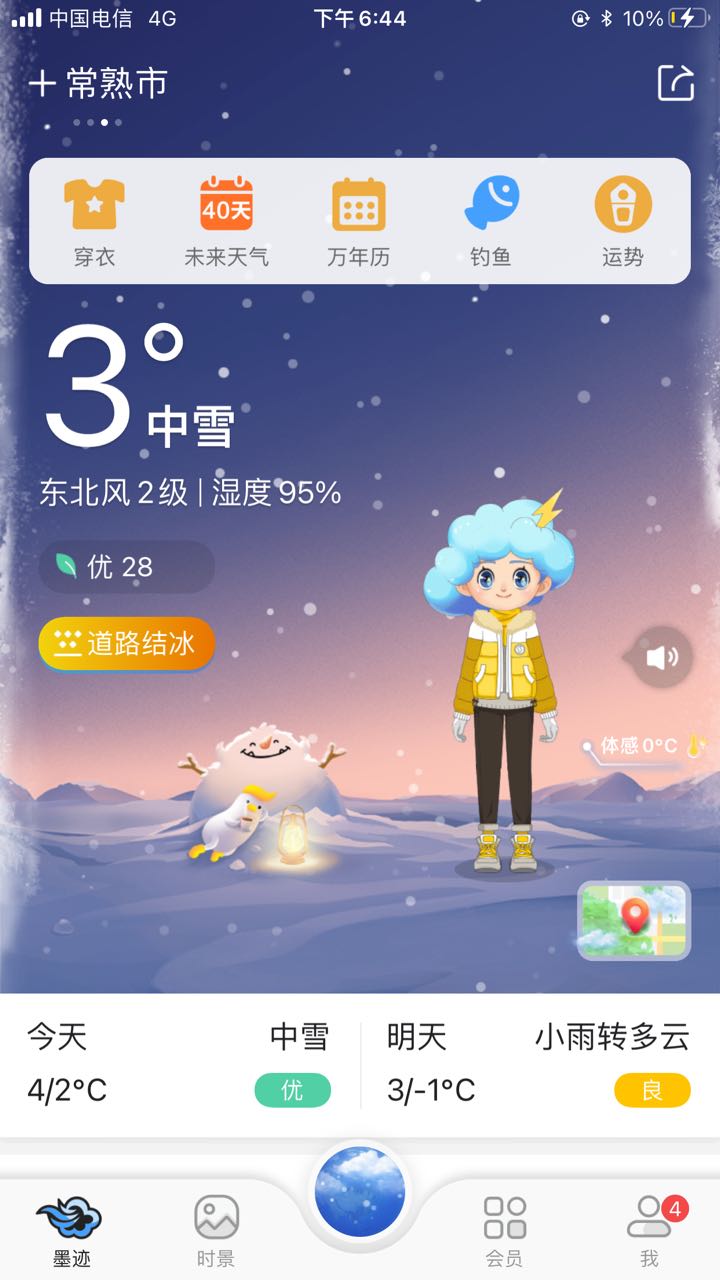Viewport: 720px width, 1280px height.
Task: Open the 万年历 calendar shortcut
Action: pyautogui.click(x=359, y=222)
